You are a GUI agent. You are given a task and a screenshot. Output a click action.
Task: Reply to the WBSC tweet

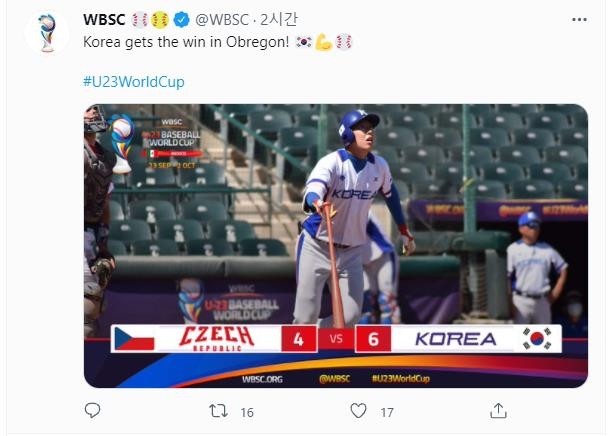coord(92,411)
